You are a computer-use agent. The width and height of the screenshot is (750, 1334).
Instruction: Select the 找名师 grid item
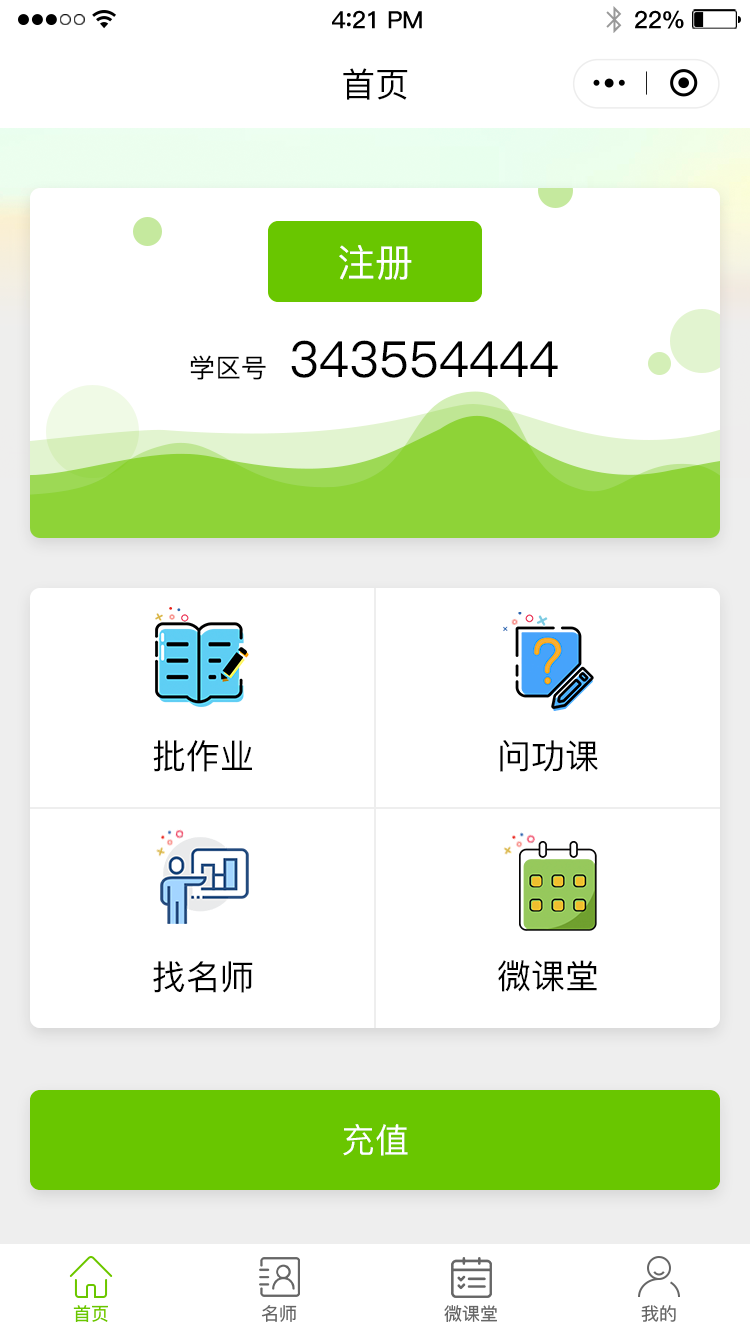202,917
